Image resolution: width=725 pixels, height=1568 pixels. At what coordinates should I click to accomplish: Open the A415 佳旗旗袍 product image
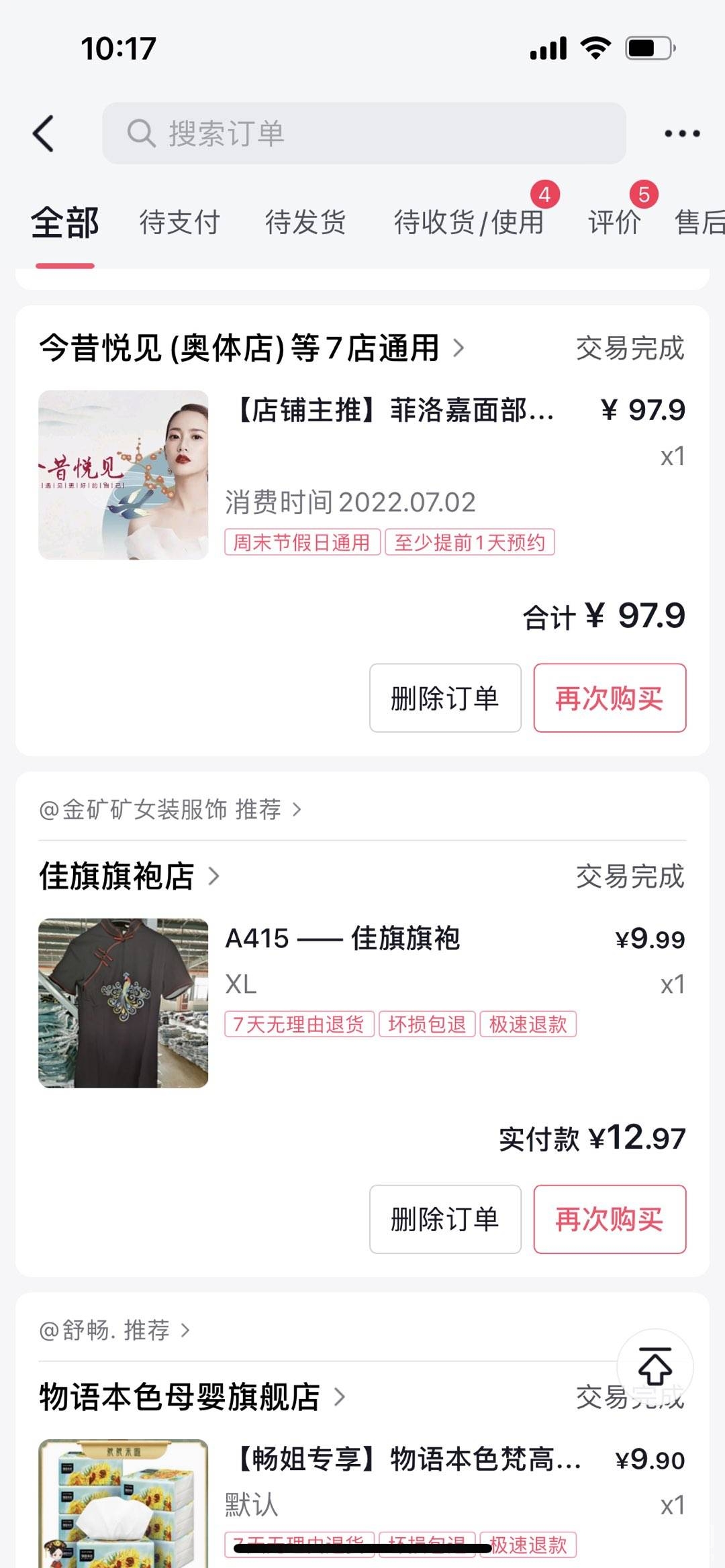coord(124,1003)
